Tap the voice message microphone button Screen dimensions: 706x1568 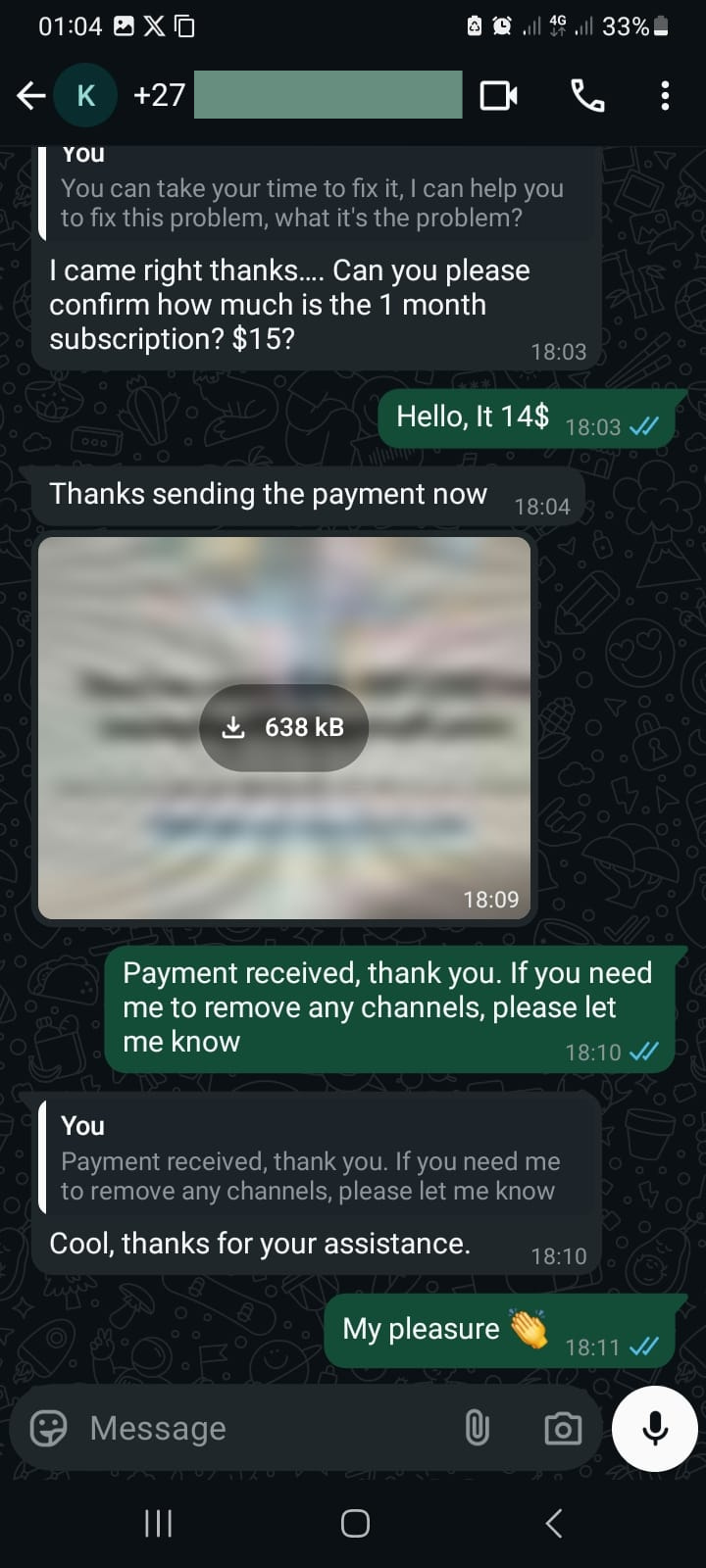(655, 1428)
